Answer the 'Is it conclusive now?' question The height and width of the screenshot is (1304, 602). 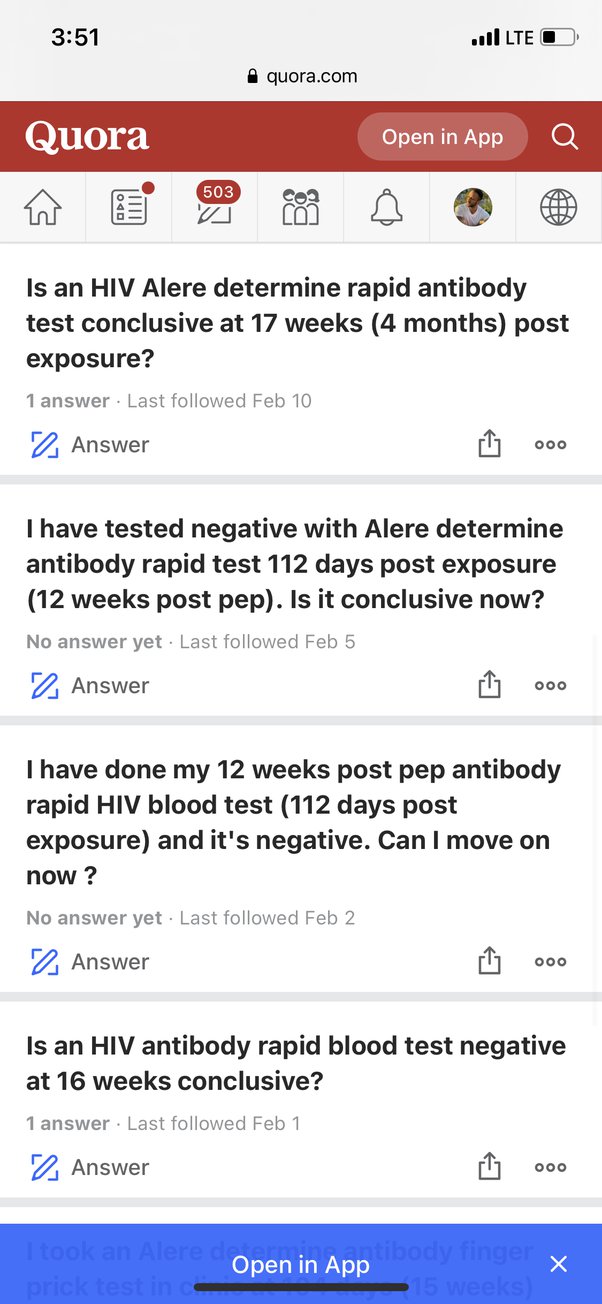90,686
